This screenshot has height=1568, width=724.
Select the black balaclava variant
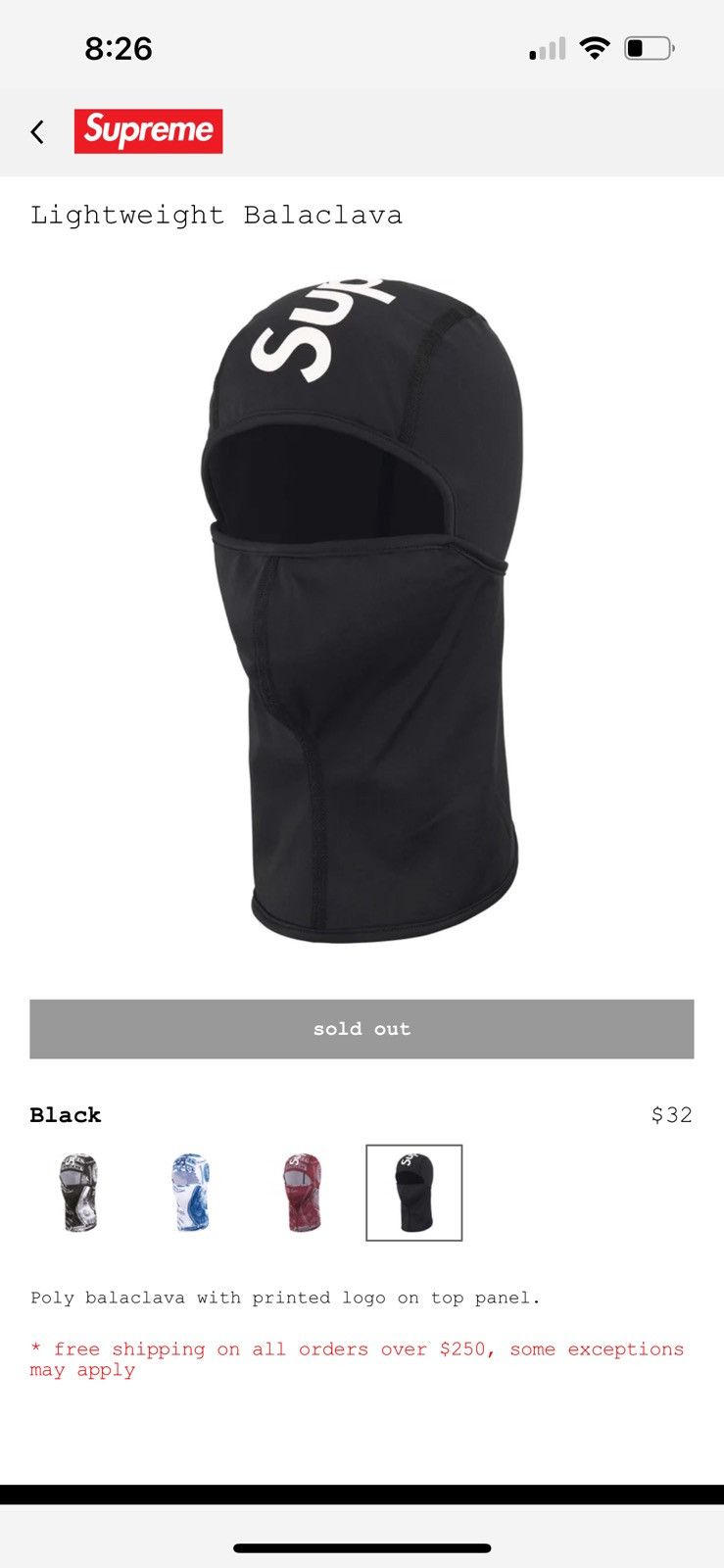pos(413,1193)
